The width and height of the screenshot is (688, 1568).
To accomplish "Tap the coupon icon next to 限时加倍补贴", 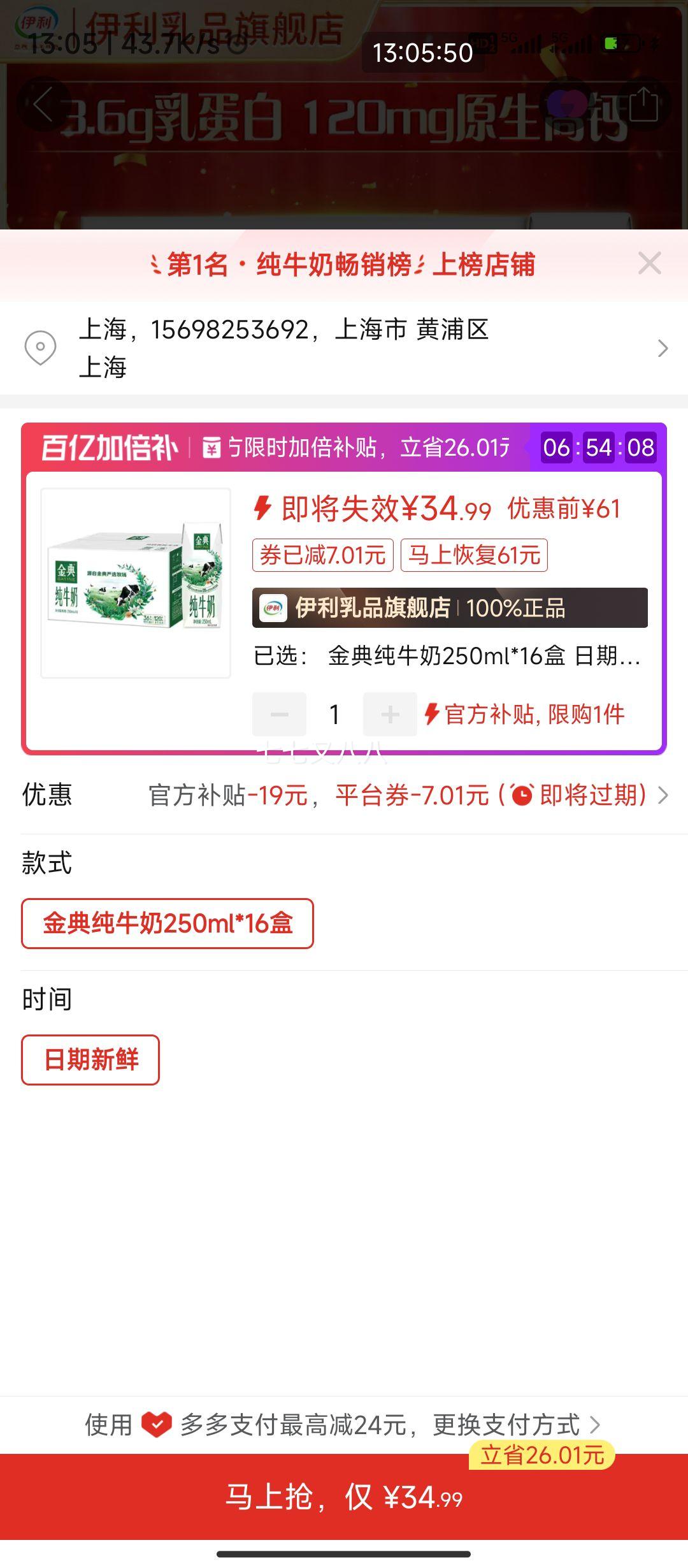I will tap(212, 448).
